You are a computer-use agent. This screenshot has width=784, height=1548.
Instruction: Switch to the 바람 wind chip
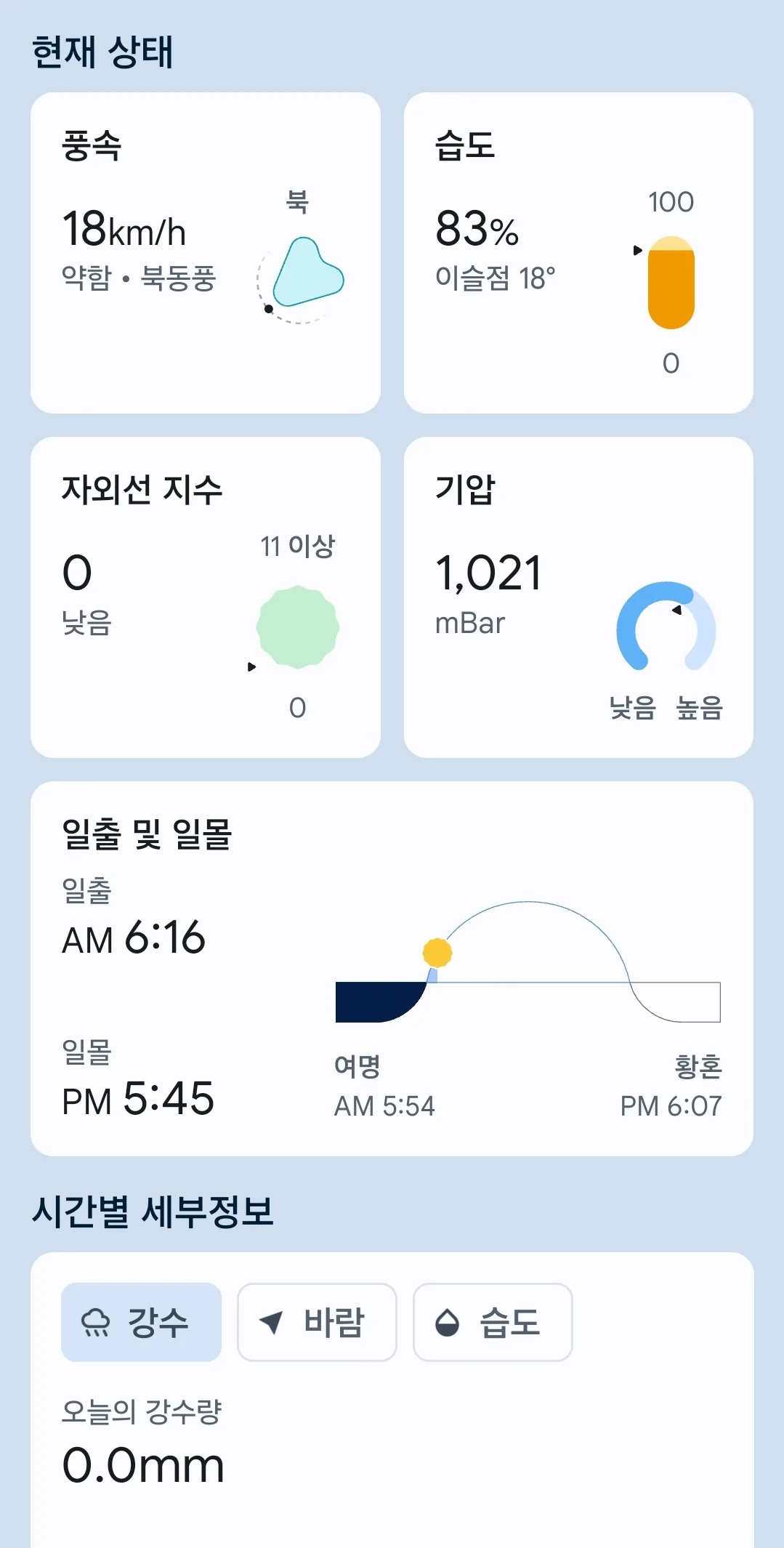317,1322
